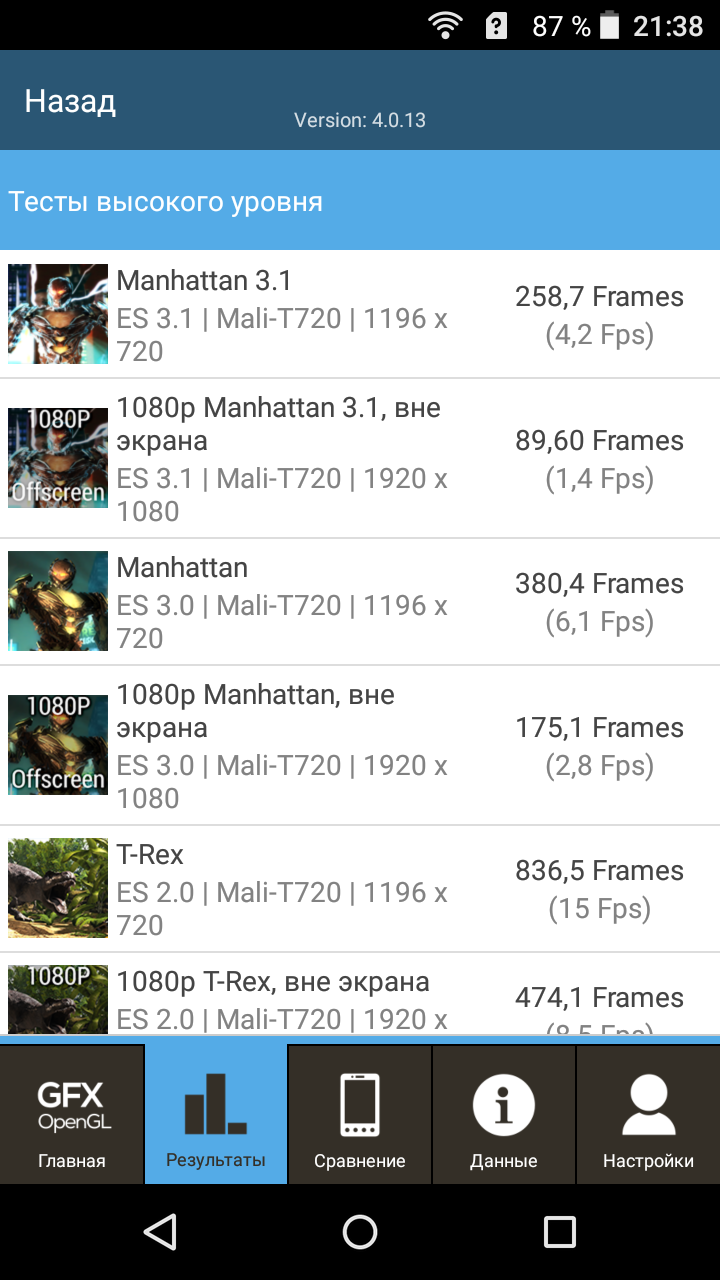Viewport: 720px width, 1280px height.
Task: Open the 1080p T-Rex offscreen result
Action: click(x=360, y=997)
